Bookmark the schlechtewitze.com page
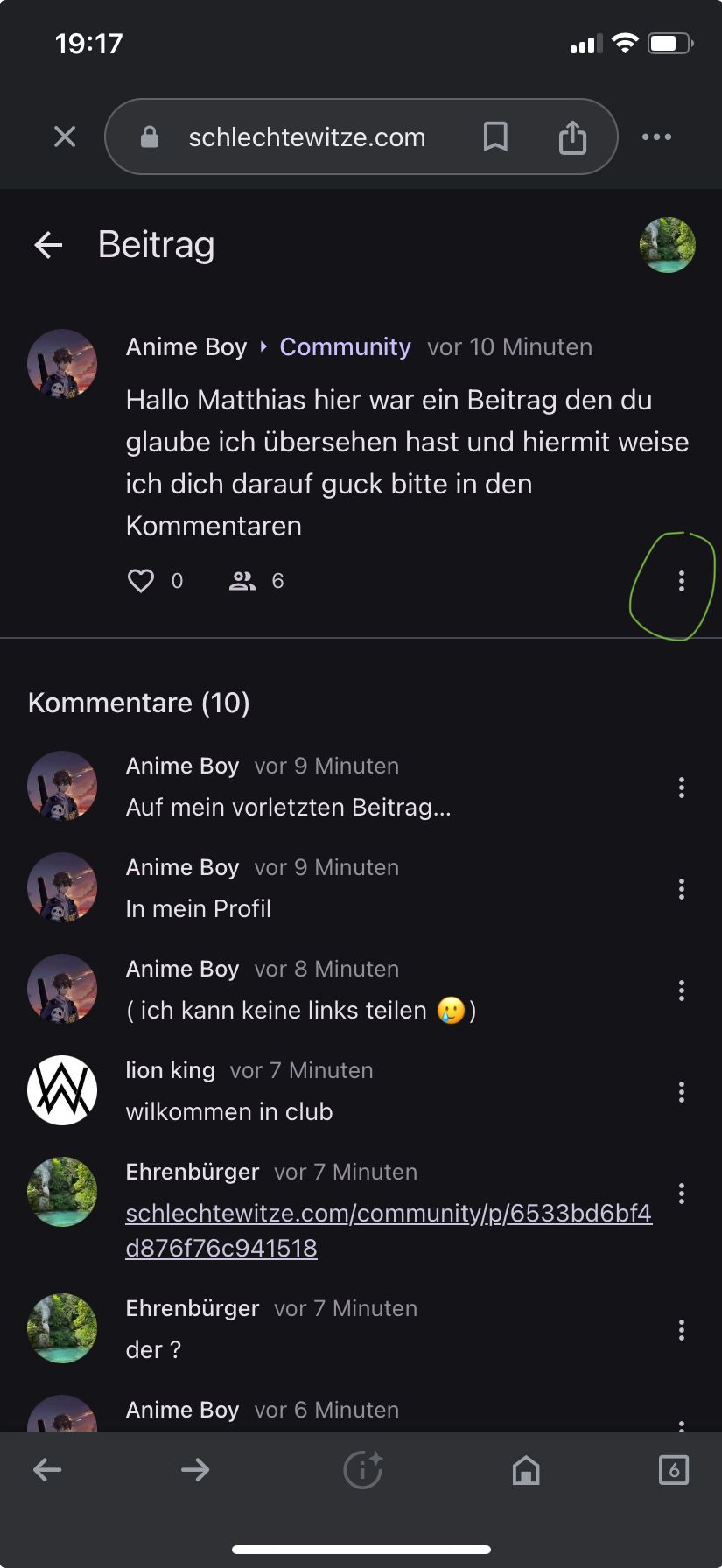 tap(495, 136)
